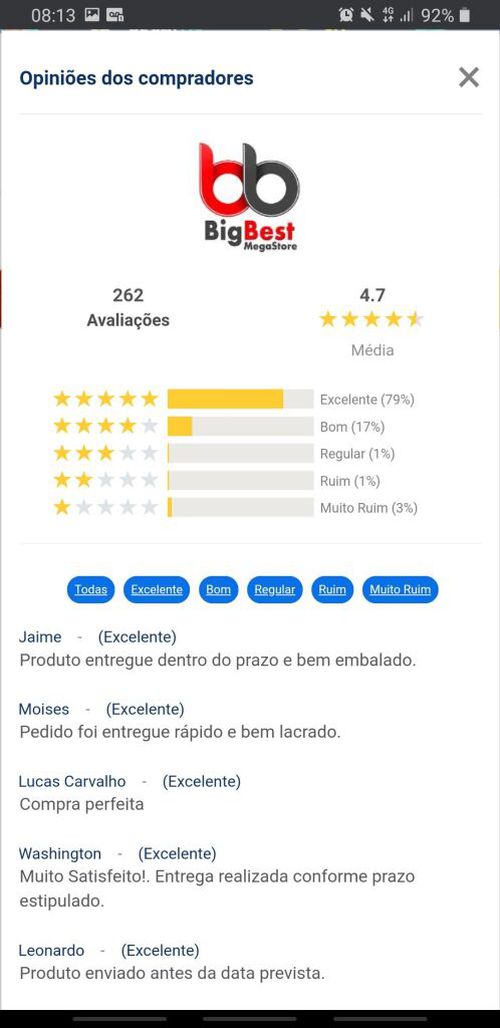
Task: Filter reviews by the Ruim chip
Action: coord(332,589)
